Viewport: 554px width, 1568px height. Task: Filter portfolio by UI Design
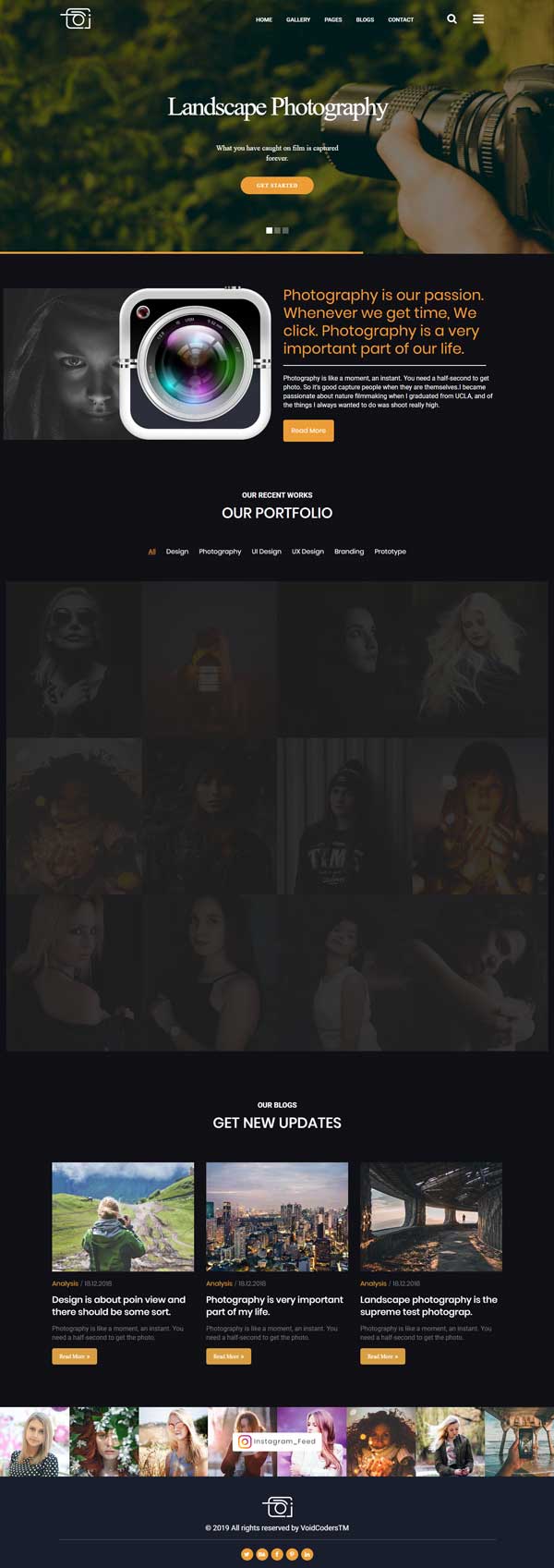[266, 552]
